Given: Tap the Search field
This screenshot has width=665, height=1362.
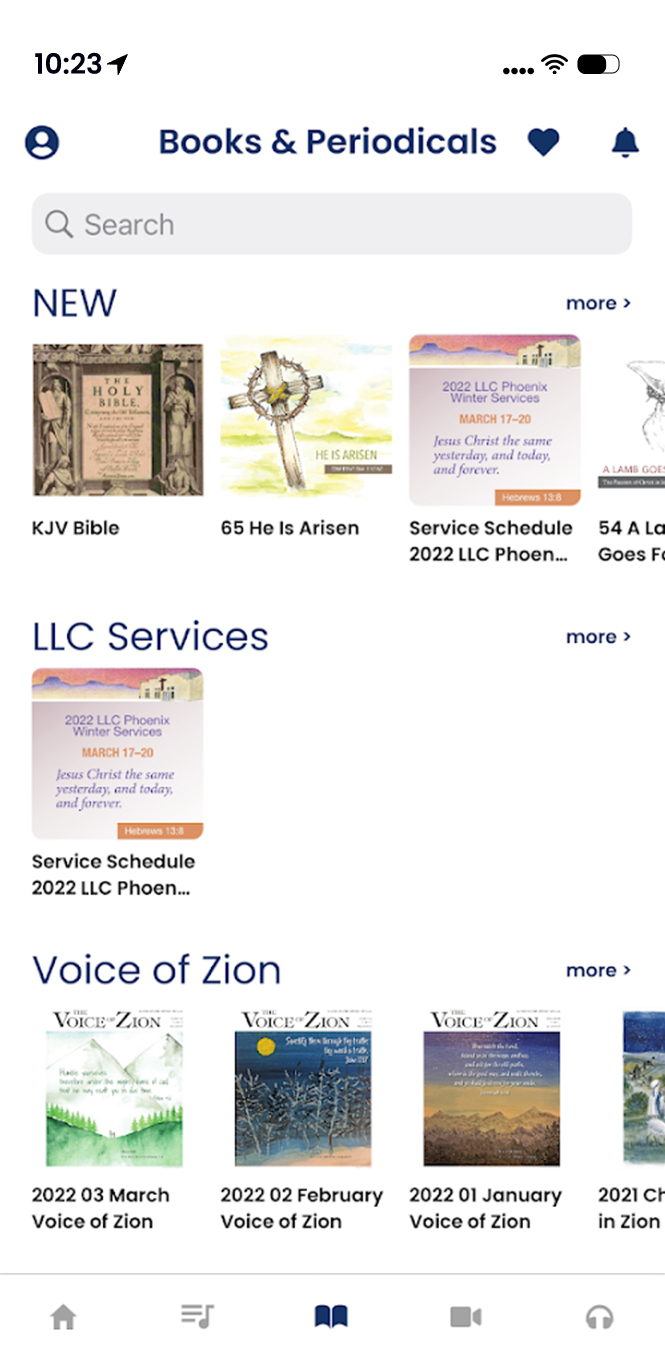Looking at the screenshot, I should coord(332,224).
